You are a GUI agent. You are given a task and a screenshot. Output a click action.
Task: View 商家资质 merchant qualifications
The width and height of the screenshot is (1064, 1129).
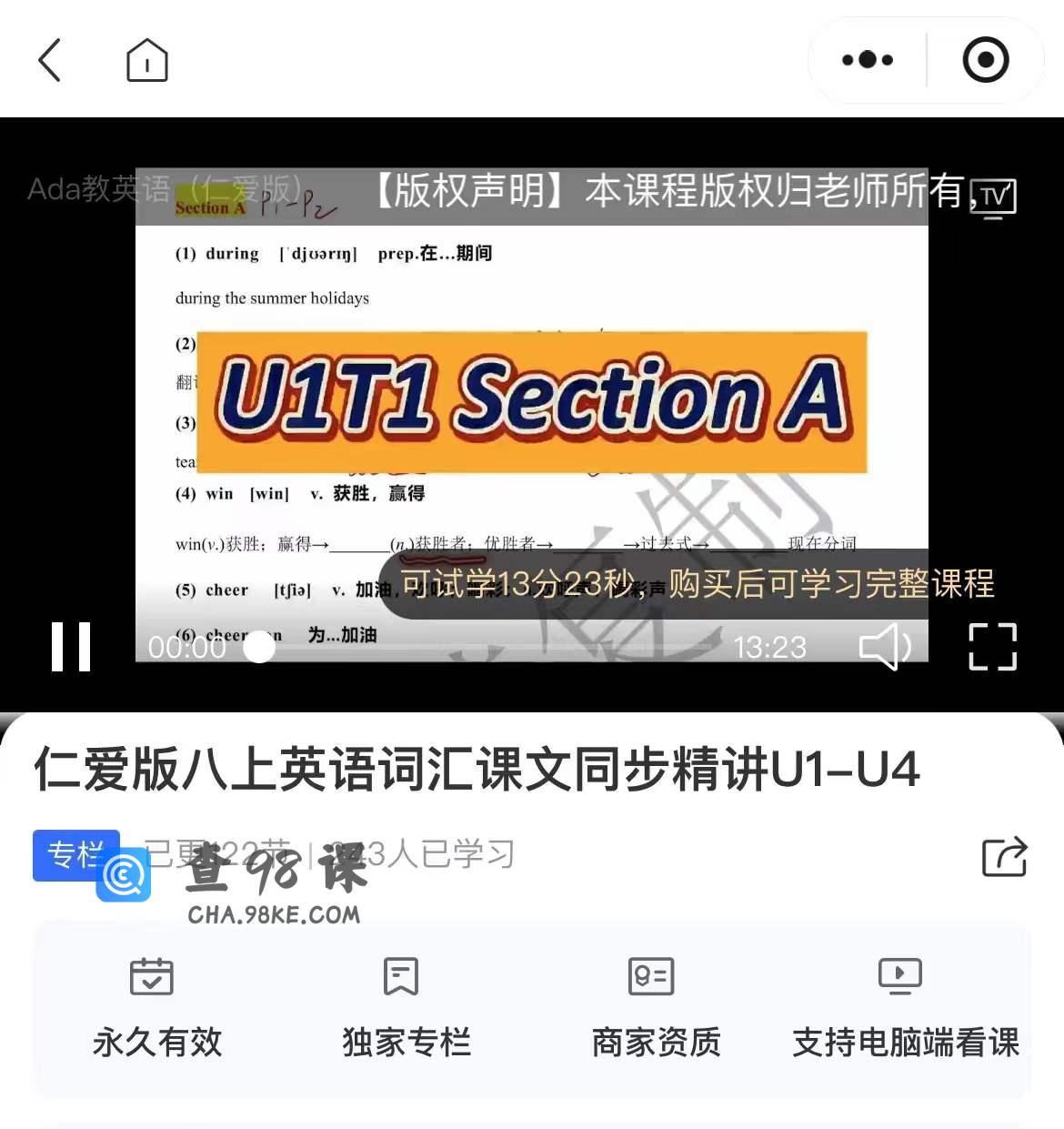tap(655, 1007)
